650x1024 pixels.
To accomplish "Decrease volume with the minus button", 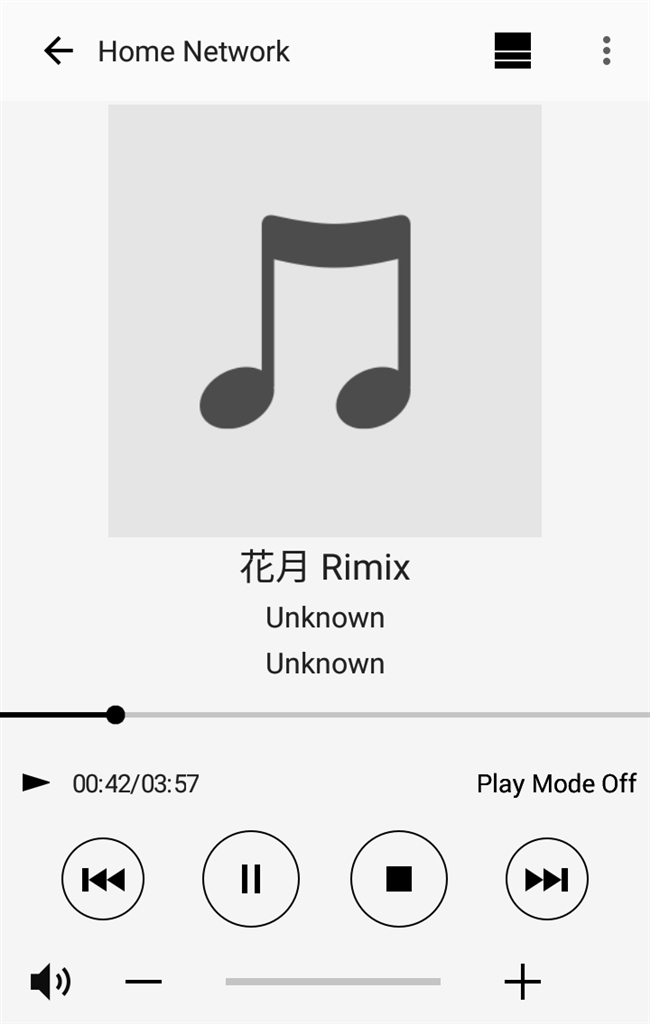I will [x=144, y=982].
